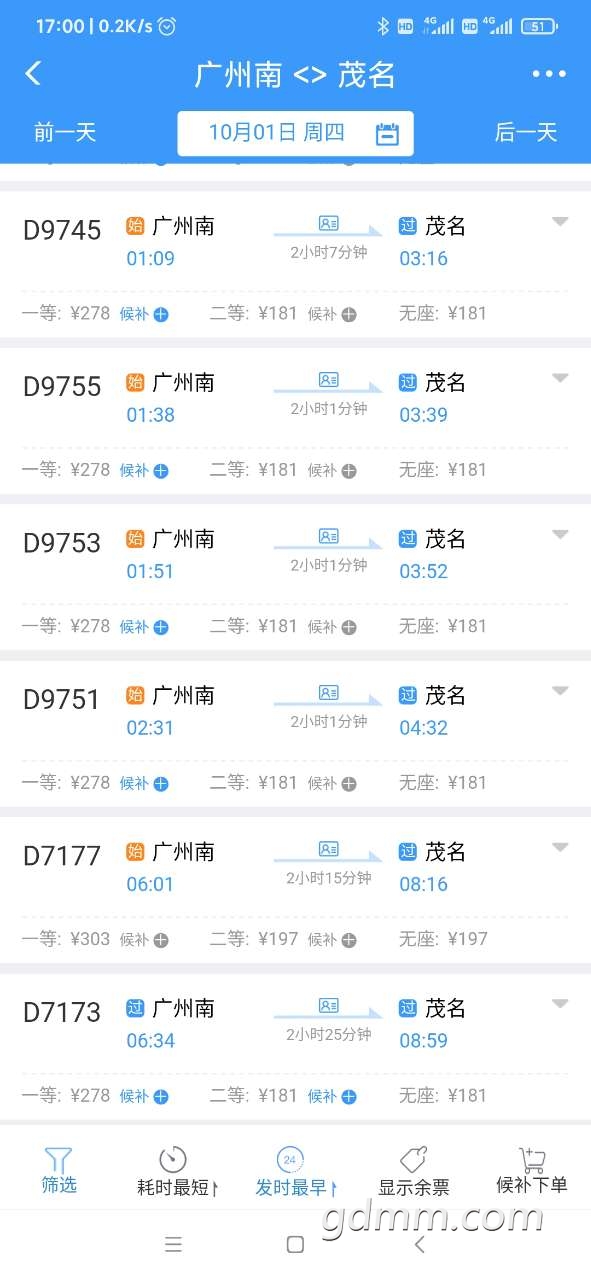Screen dimensions: 591x1280
Task: Go to the previous day (前一天)
Action: pyautogui.click(x=65, y=132)
